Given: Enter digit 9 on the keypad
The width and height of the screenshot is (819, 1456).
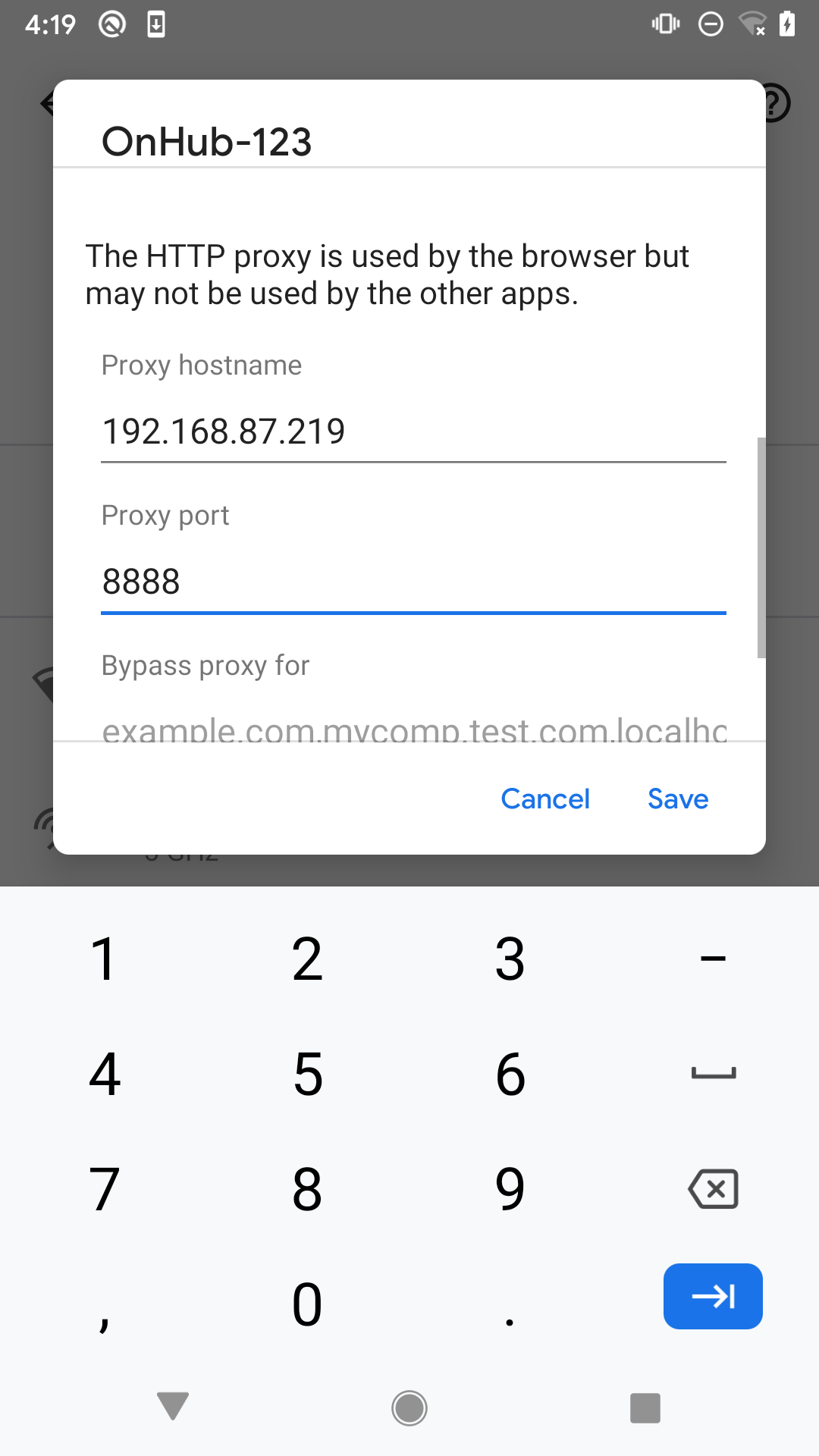Looking at the screenshot, I should coord(510,1188).
